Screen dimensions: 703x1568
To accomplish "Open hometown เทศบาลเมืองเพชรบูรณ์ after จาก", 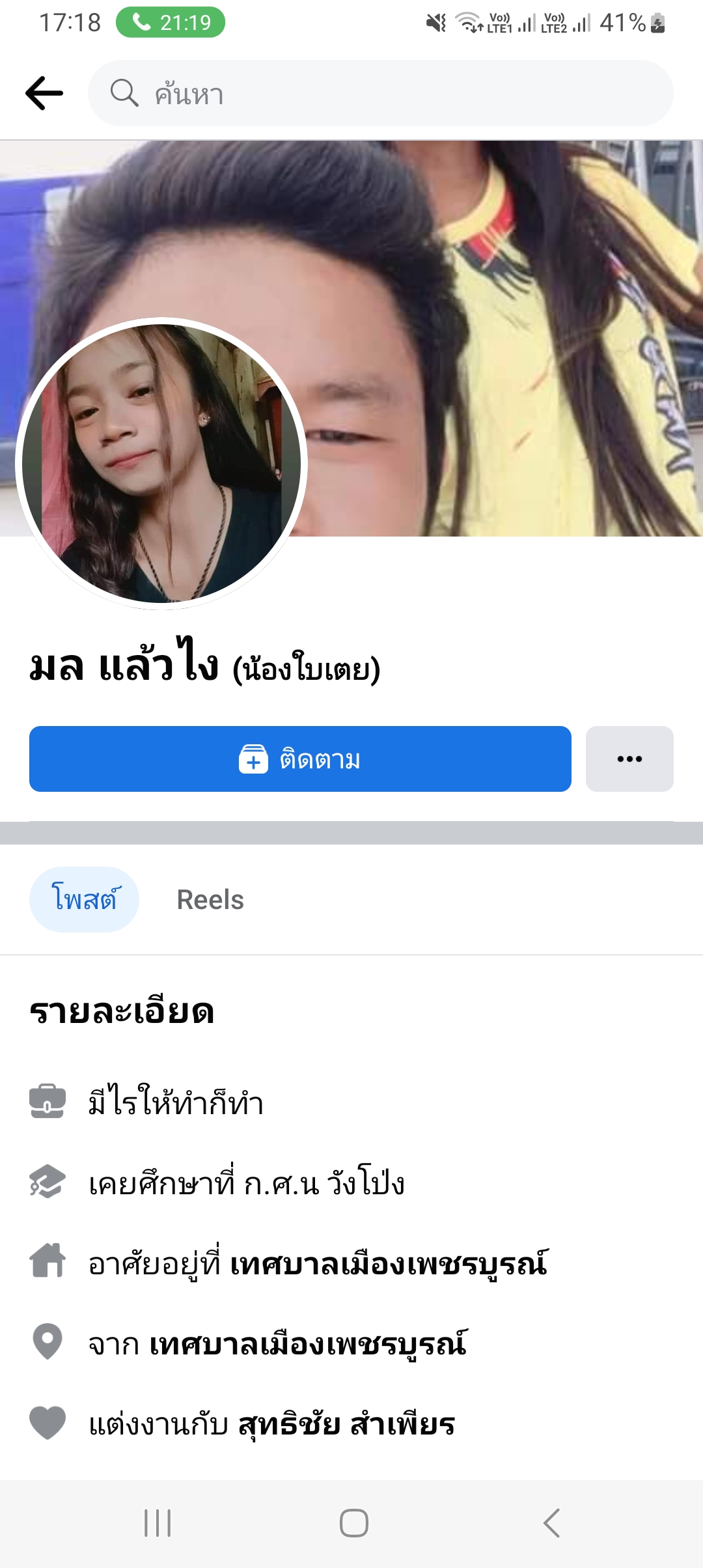I will (308, 1344).
